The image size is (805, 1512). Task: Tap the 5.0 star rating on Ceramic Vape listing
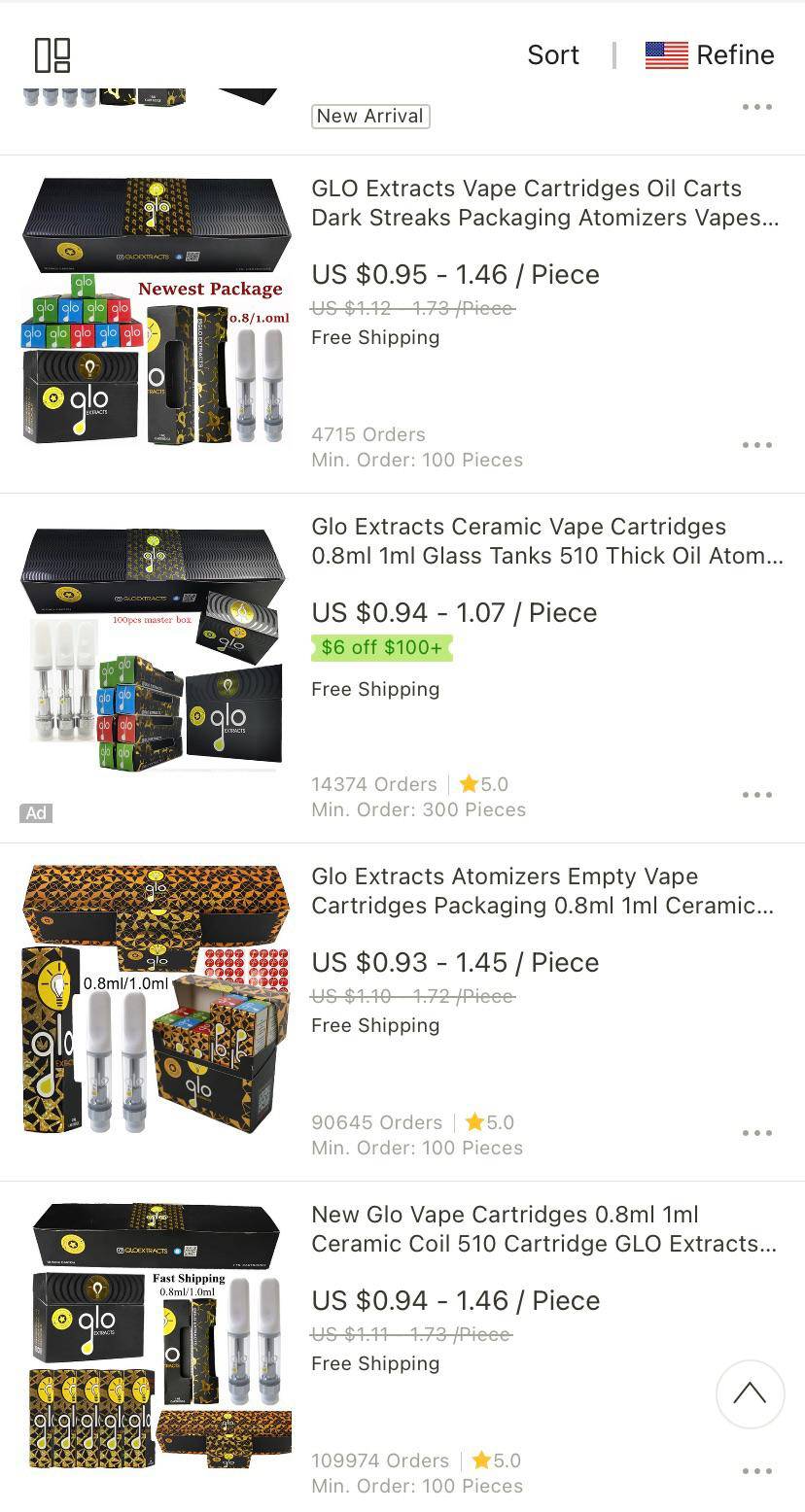tap(483, 784)
